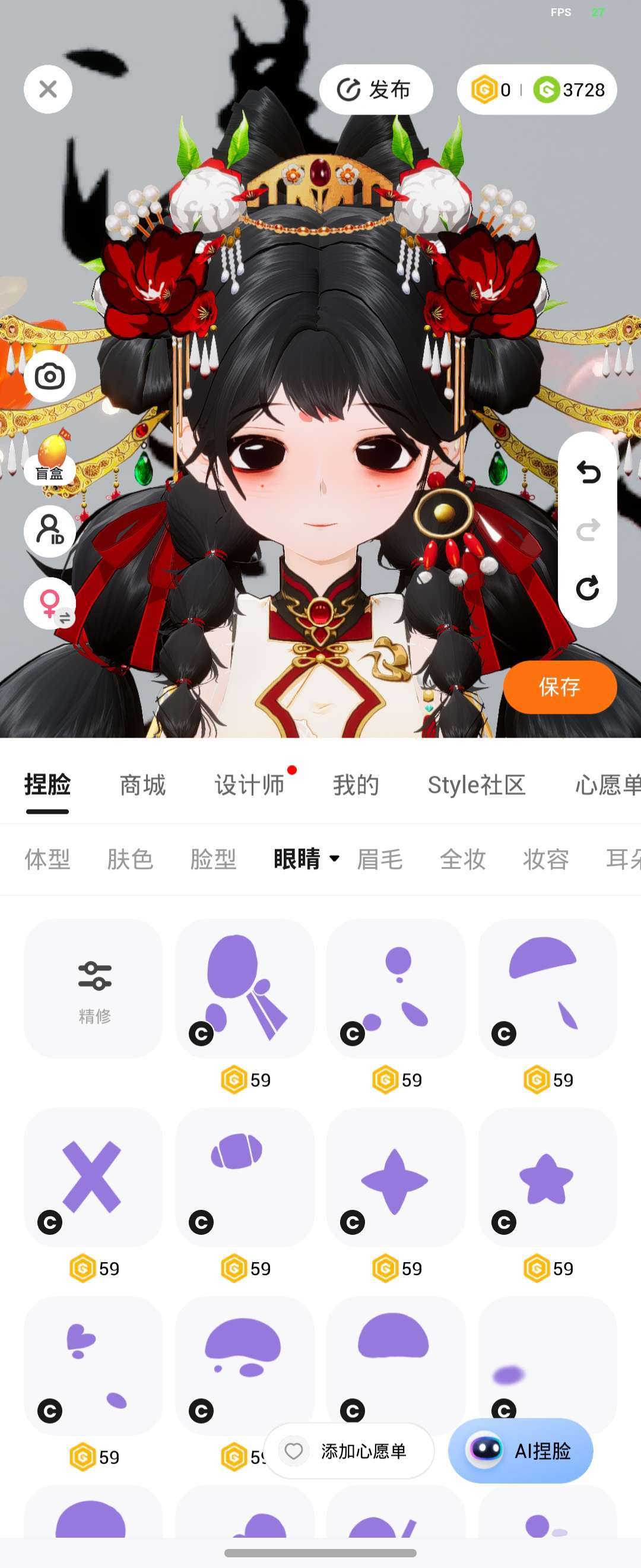Choose the star-shaped eye style
This screenshot has width=641, height=1568.
tap(547, 1177)
